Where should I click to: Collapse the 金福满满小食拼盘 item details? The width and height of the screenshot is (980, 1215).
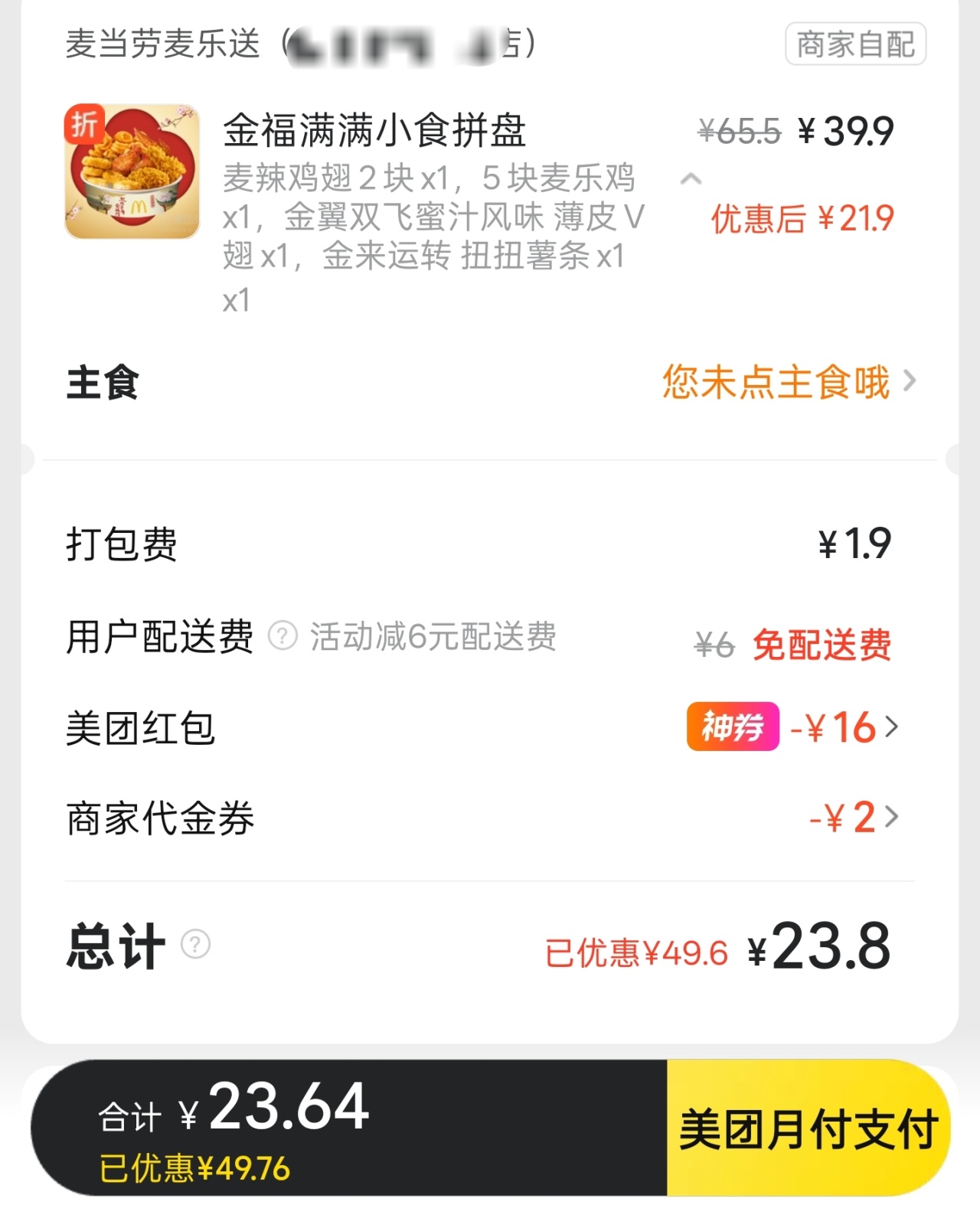pyautogui.click(x=691, y=180)
